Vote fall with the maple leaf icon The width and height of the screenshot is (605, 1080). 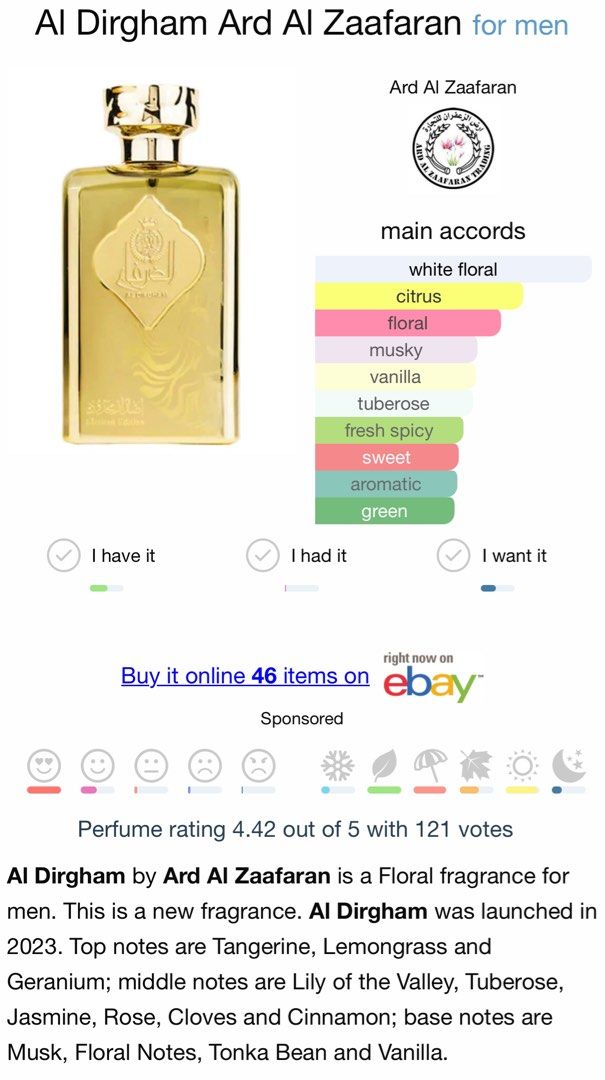point(476,767)
